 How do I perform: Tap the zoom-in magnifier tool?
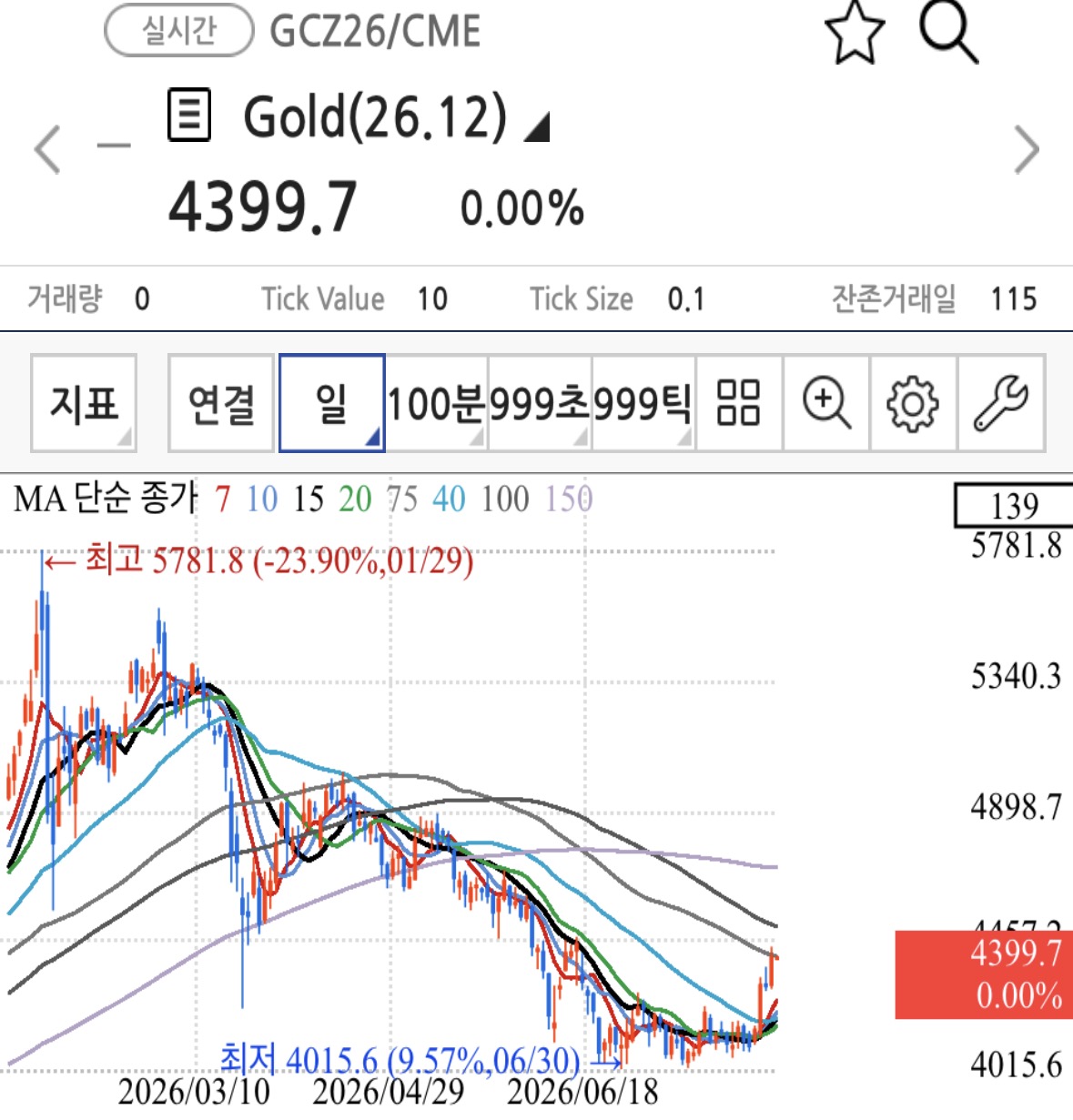[x=826, y=403]
